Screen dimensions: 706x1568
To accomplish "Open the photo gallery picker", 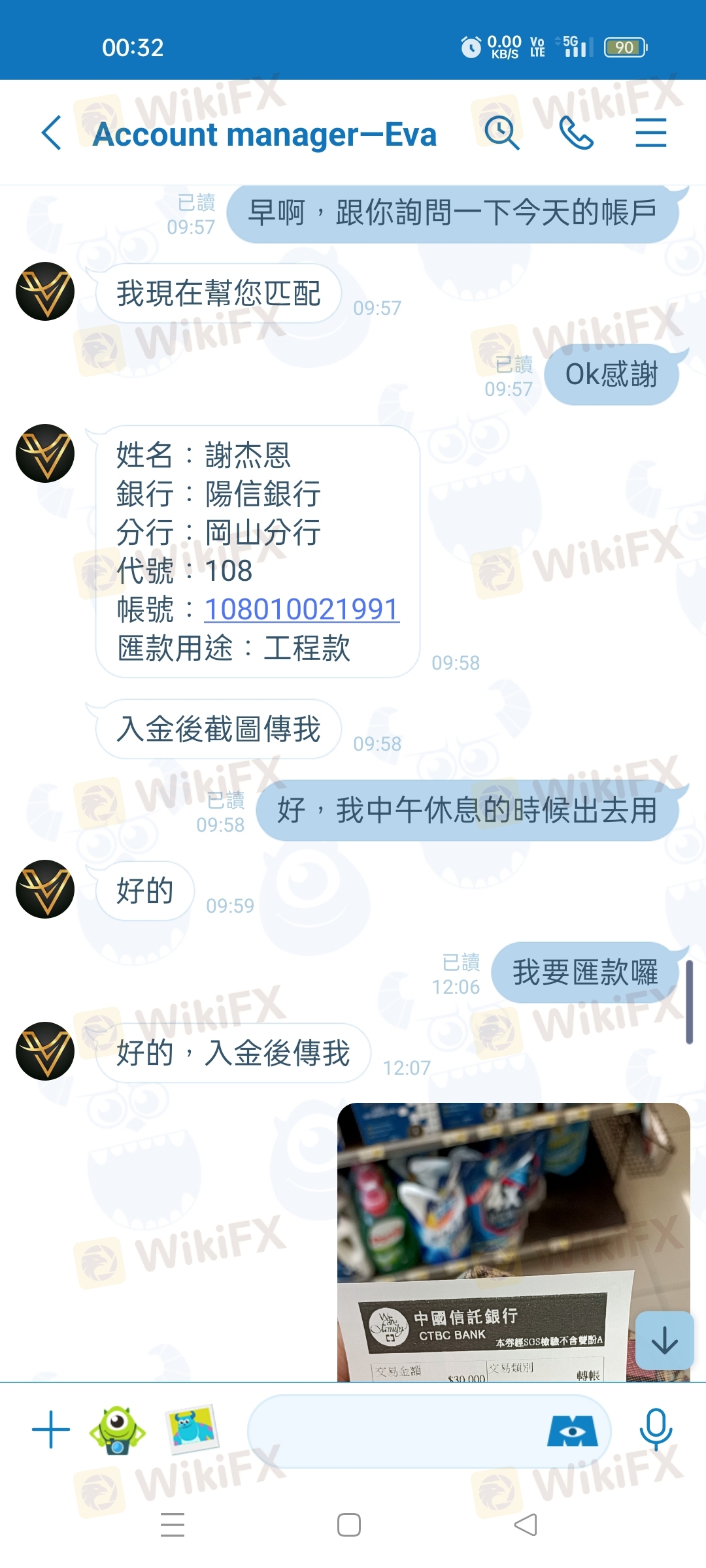I will 192,1428.
